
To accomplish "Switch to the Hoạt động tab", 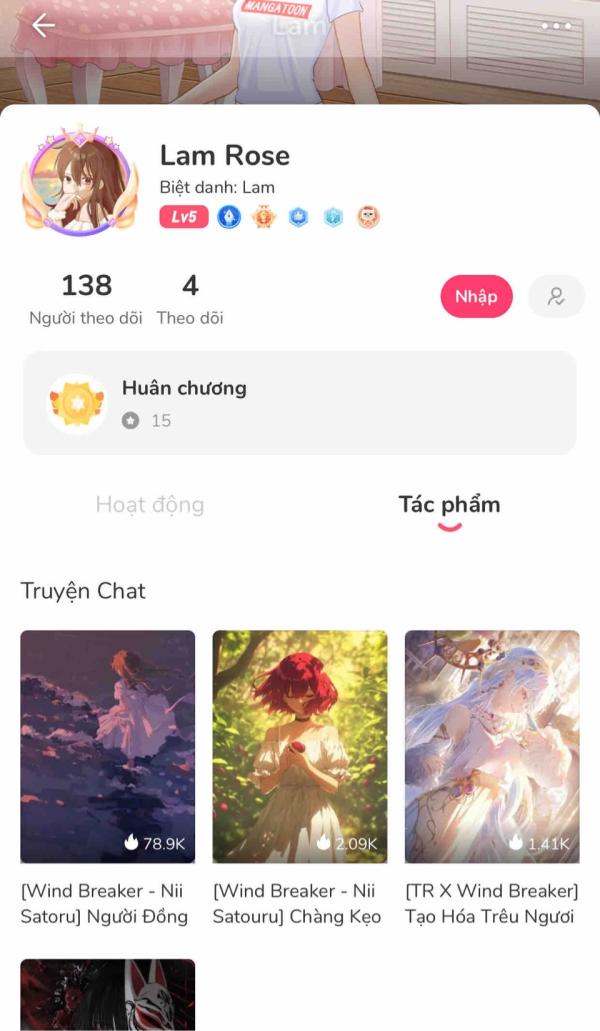I will [x=150, y=505].
